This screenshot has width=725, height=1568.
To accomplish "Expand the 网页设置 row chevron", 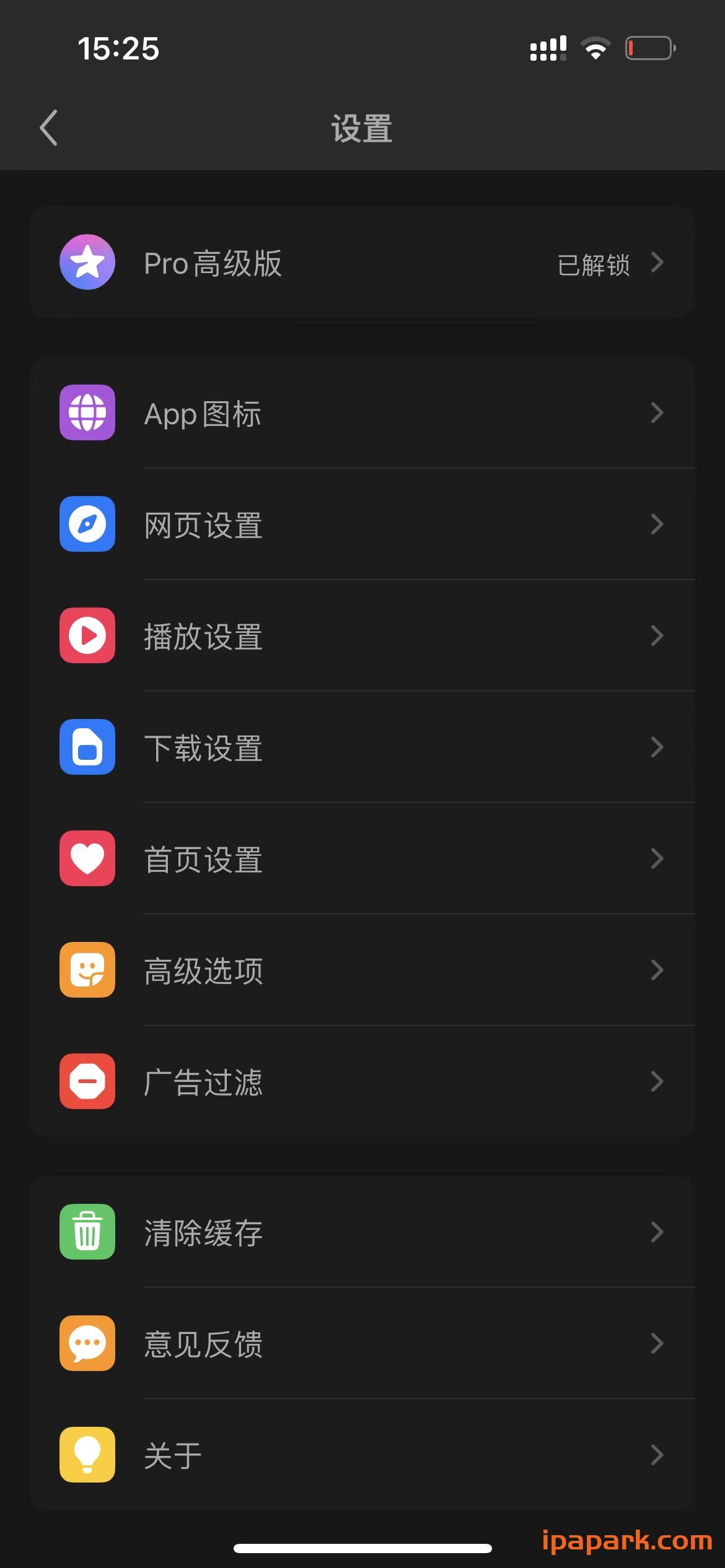I will click(x=657, y=524).
